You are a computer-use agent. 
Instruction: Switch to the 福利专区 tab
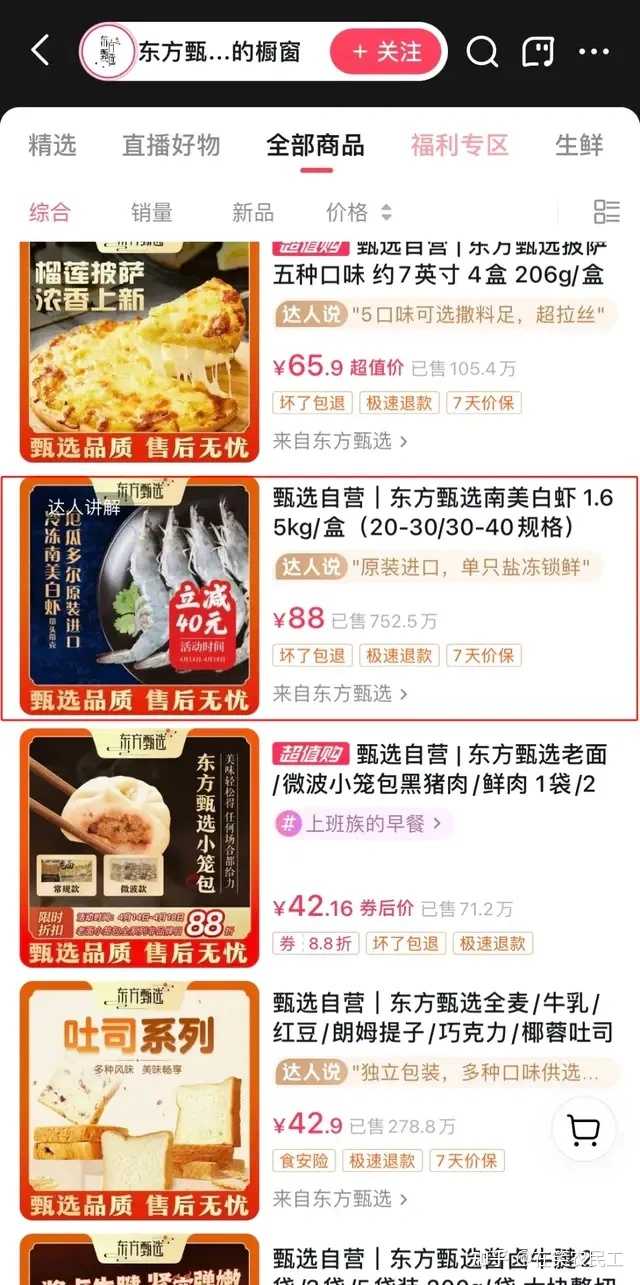coord(460,145)
